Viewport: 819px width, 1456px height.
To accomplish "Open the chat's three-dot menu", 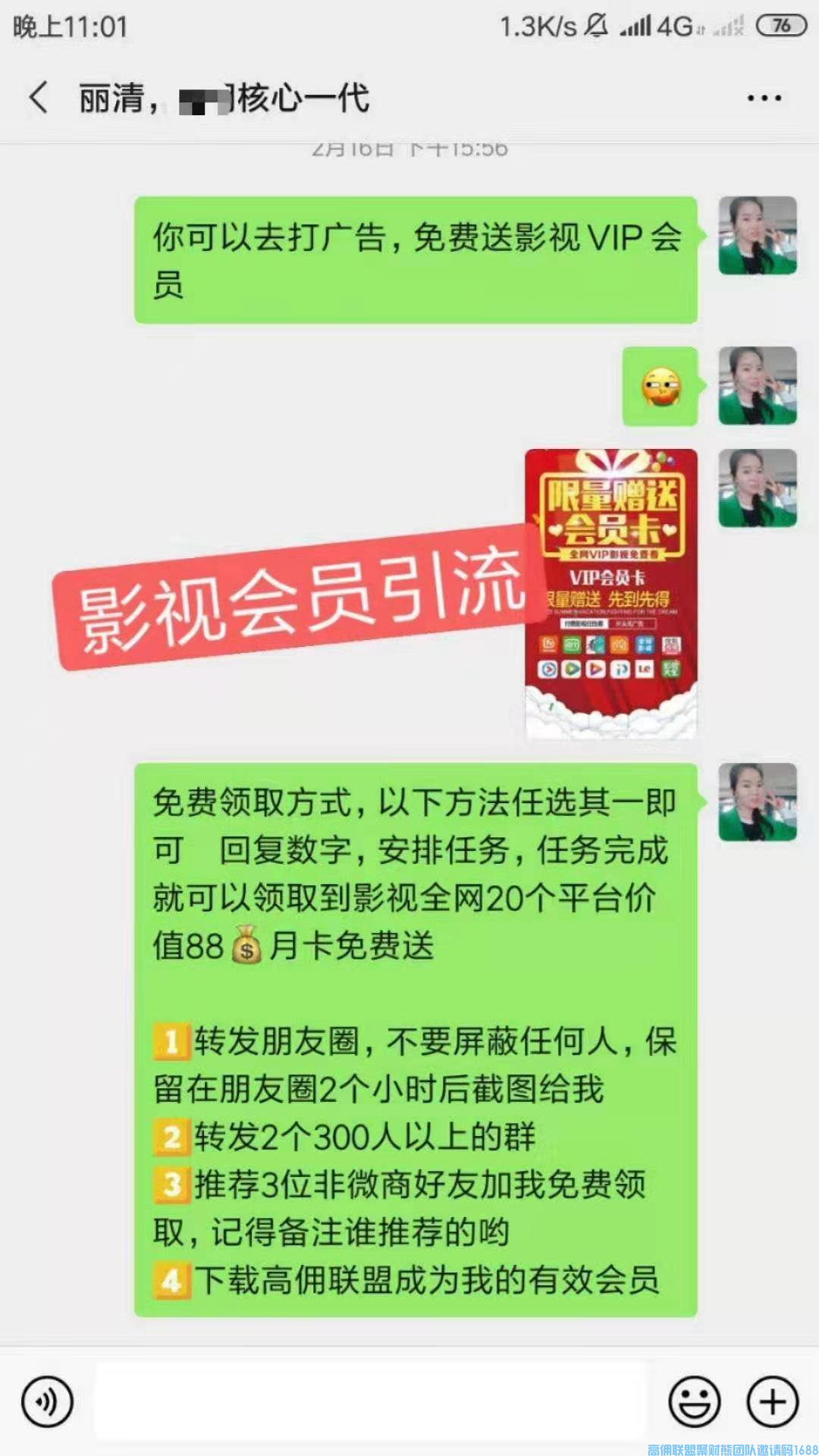I will pos(763,98).
